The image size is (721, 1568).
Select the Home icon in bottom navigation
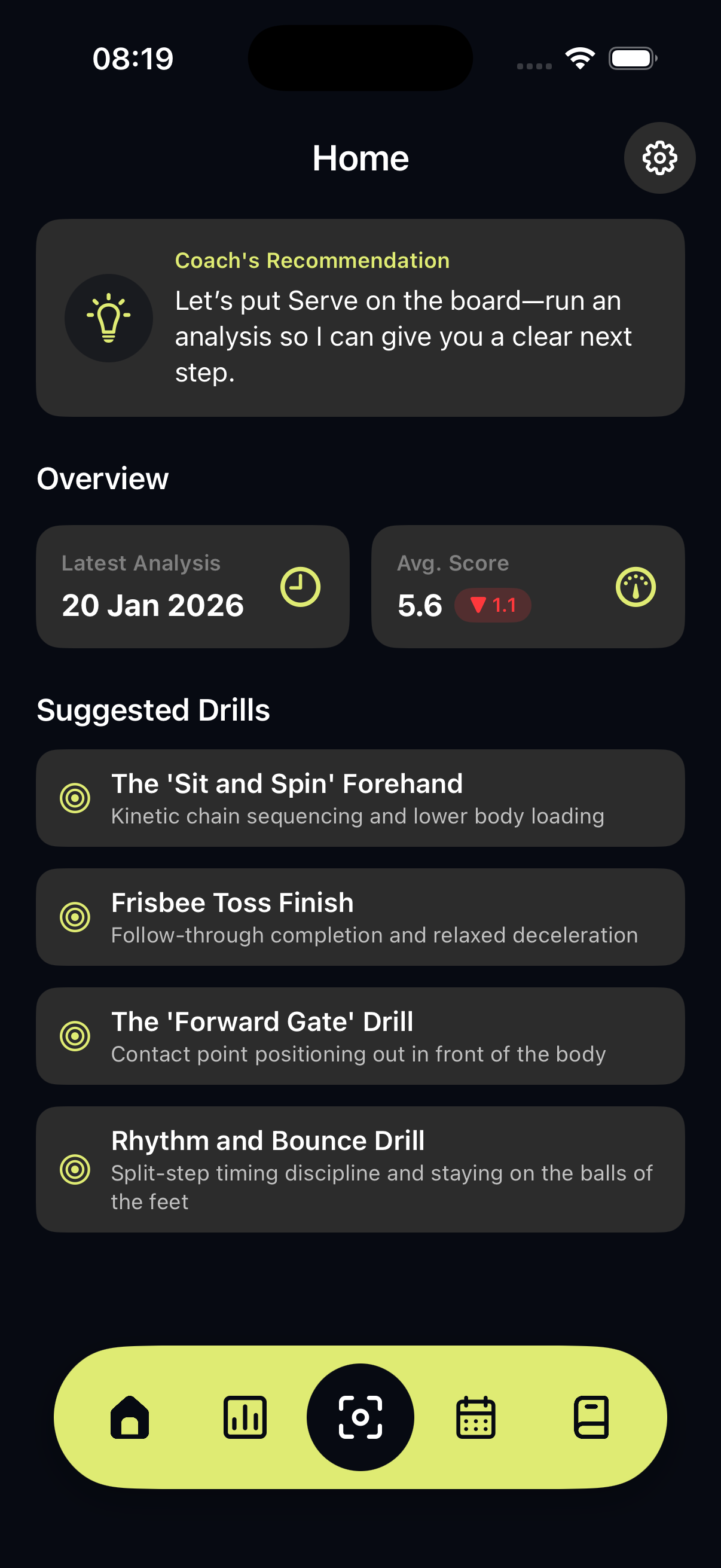[x=130, y=1418]
